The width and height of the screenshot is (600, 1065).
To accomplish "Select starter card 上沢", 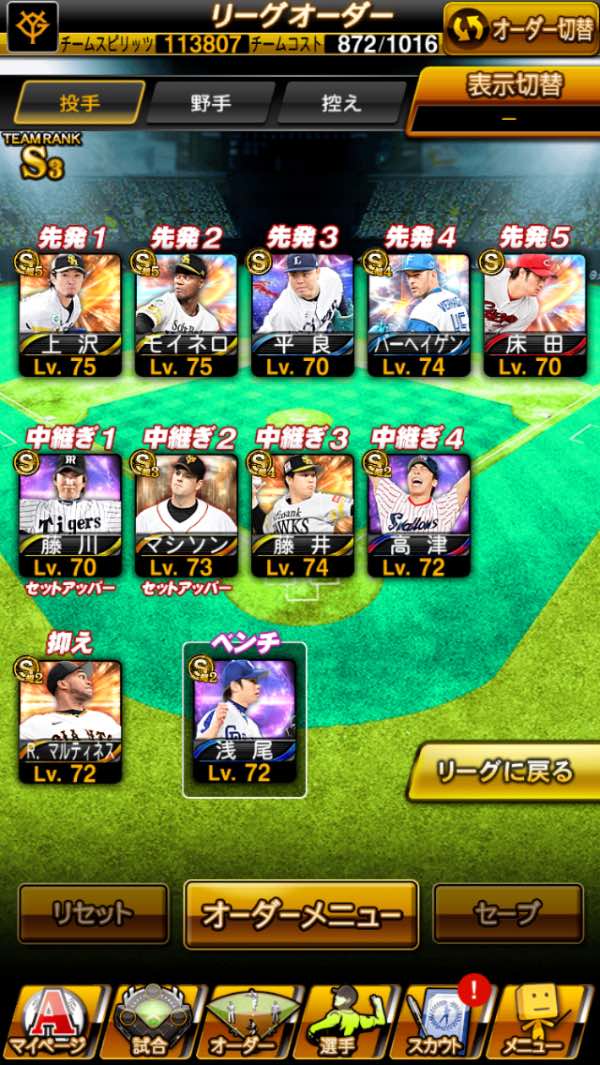I will pos(70,315).
